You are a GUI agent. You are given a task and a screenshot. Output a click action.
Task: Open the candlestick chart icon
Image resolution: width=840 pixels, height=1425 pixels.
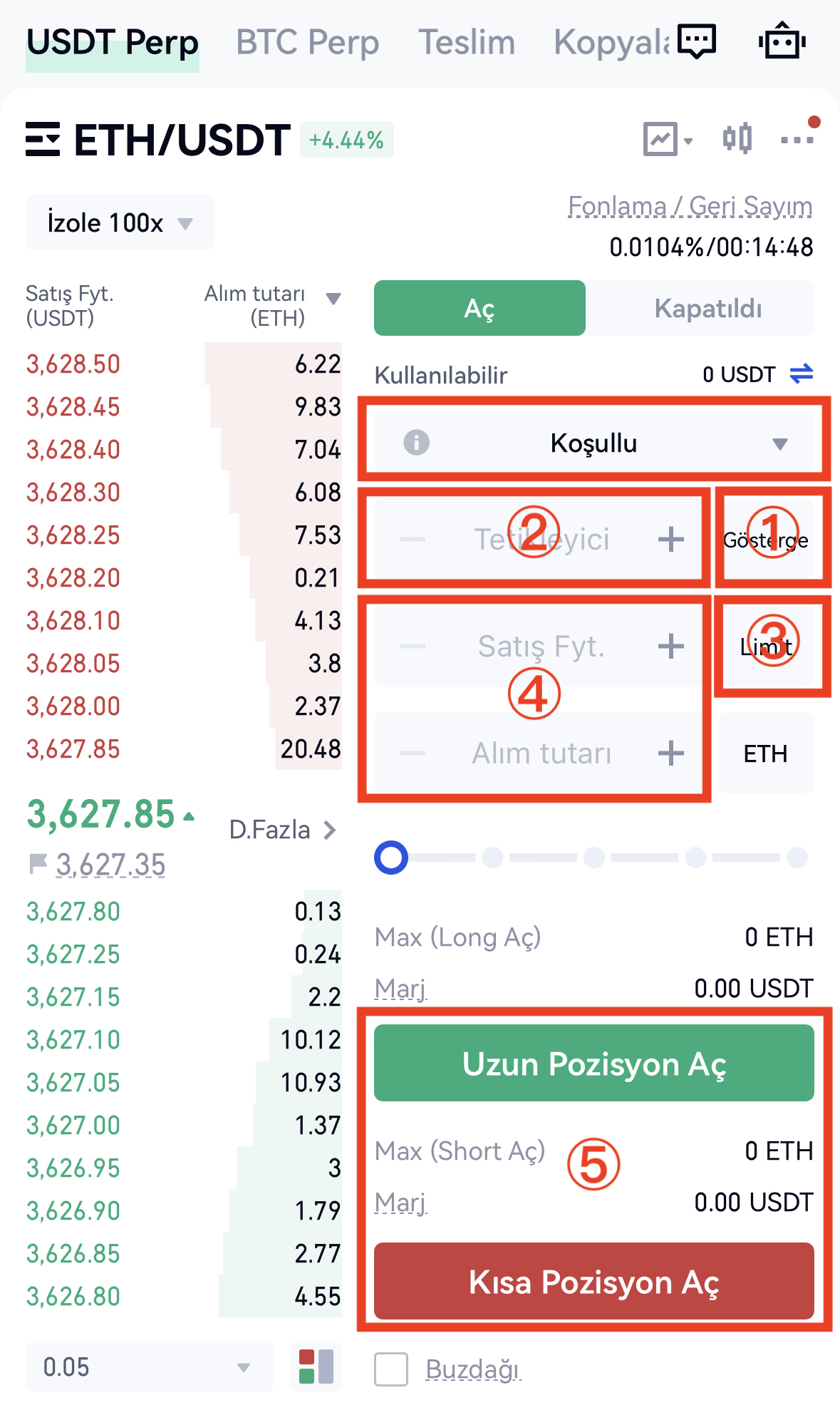click(x=737, y=139)
